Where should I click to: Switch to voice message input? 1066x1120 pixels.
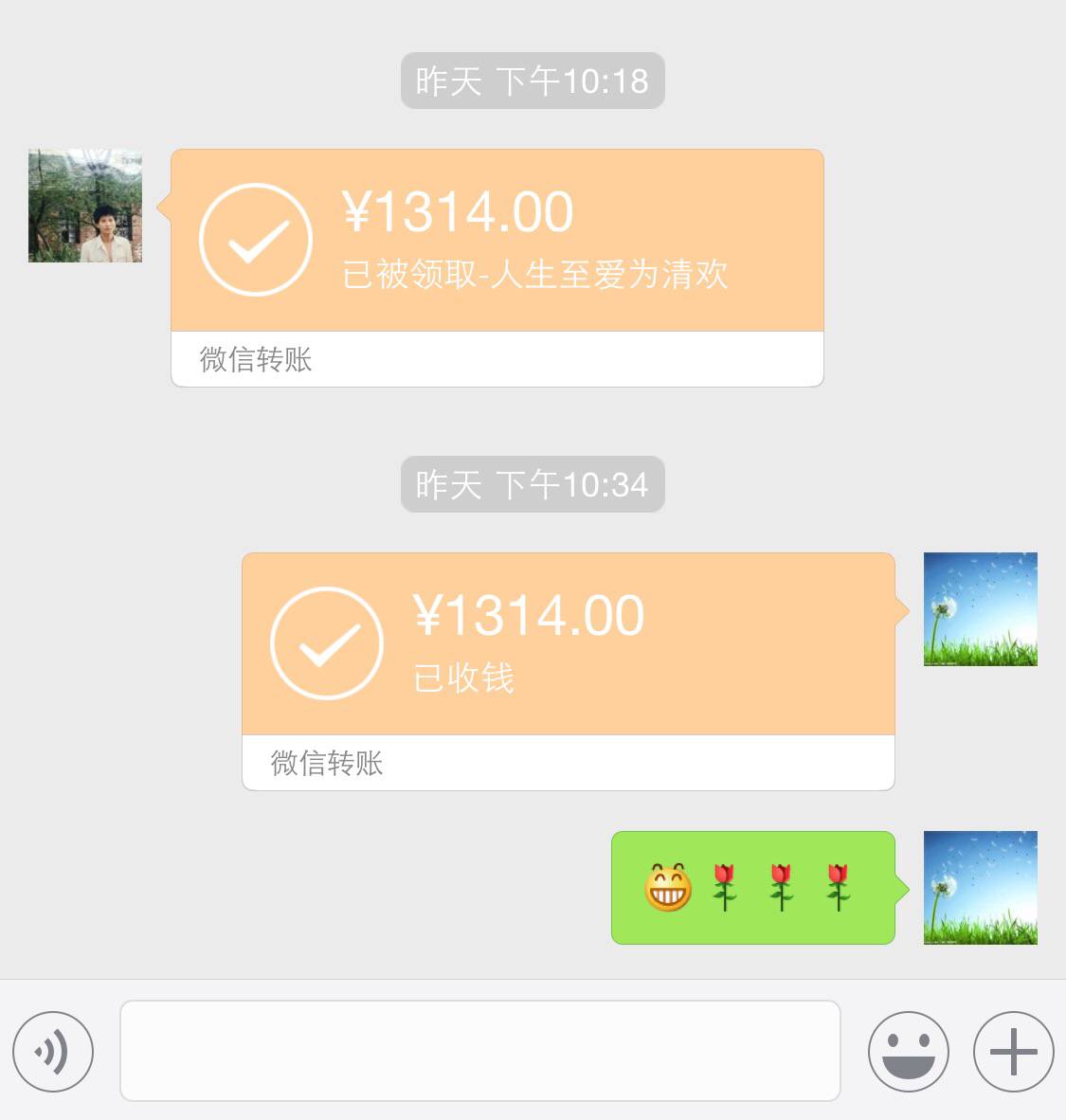[x=53, y=1051]
